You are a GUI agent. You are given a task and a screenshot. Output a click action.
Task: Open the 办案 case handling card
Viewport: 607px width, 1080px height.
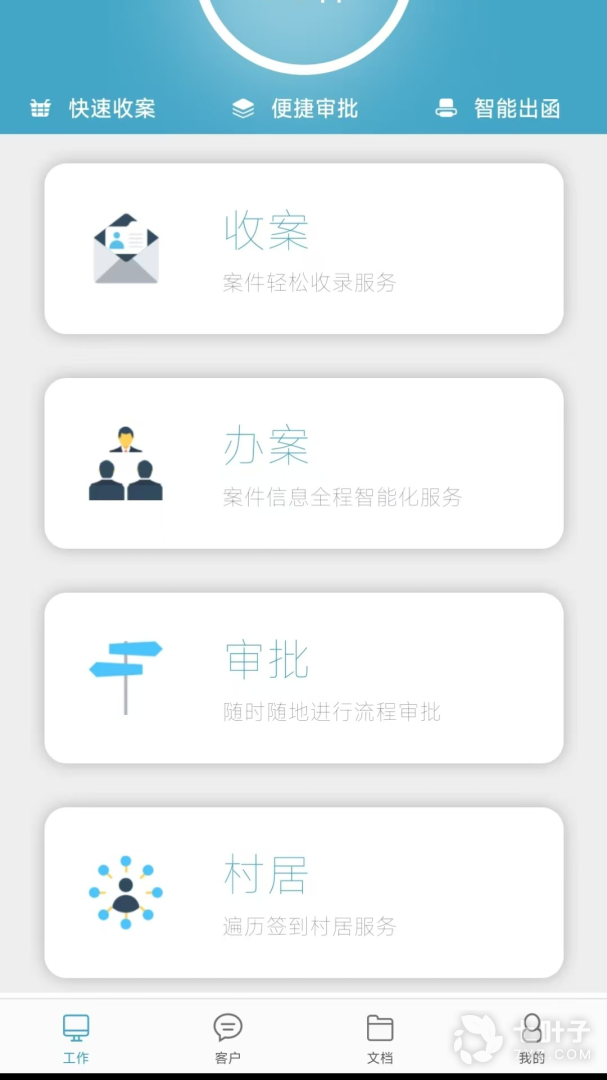click(303, 463)
